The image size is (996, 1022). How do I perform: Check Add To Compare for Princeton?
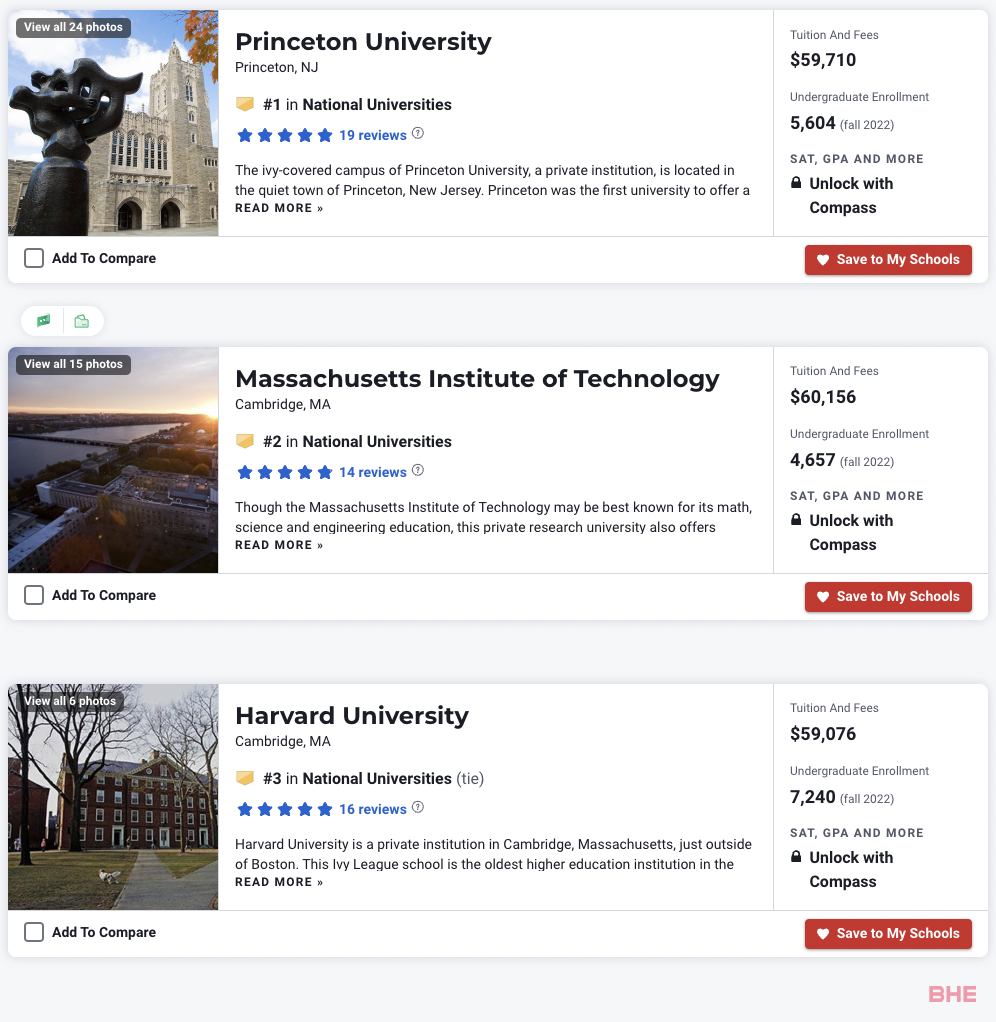(x=34, y=258)
